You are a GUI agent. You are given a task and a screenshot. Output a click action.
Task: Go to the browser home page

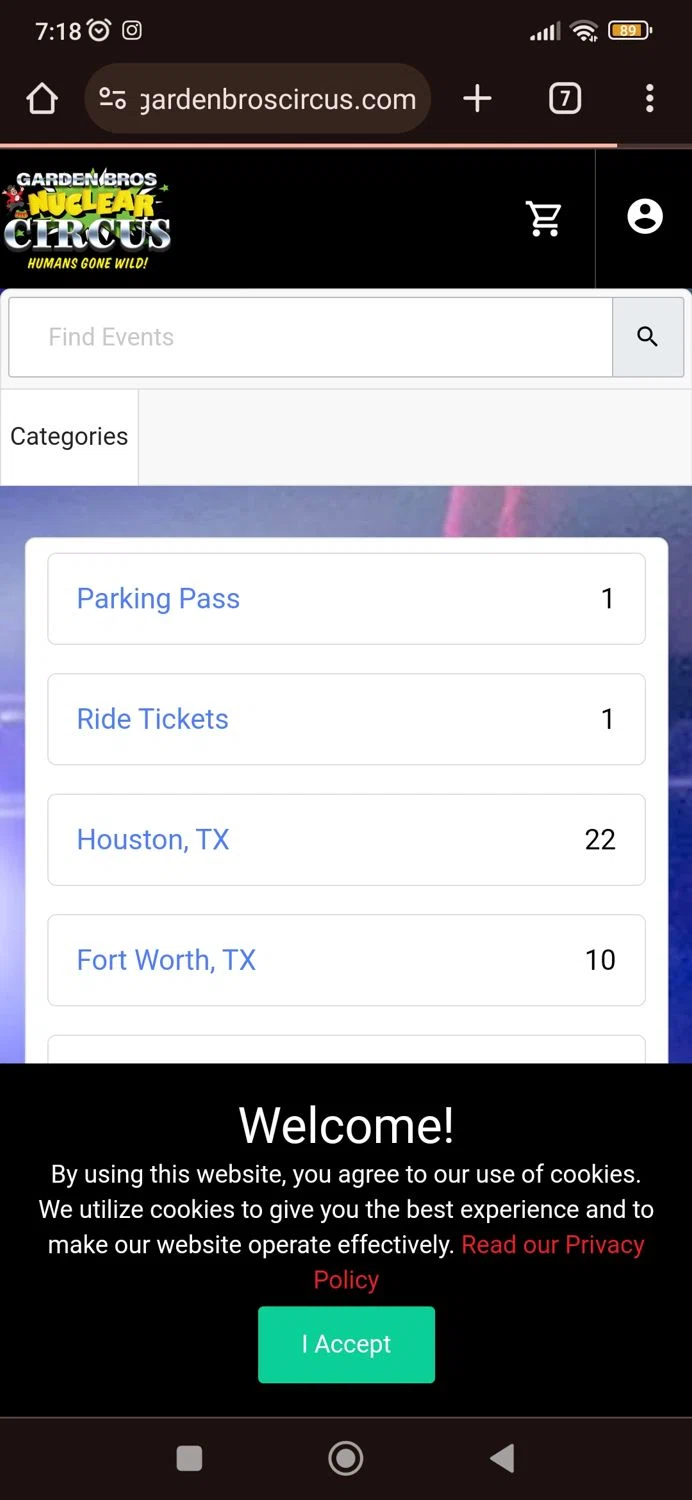42,99
